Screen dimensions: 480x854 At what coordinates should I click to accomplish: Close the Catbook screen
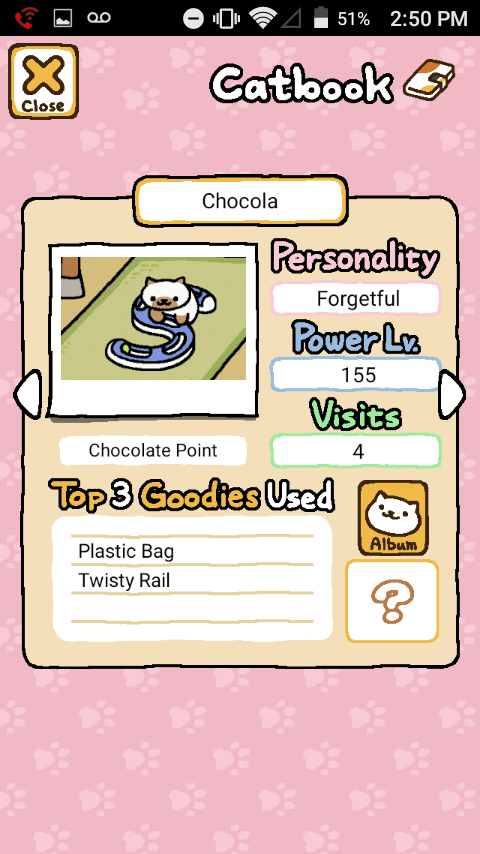[x=43, y=82]
